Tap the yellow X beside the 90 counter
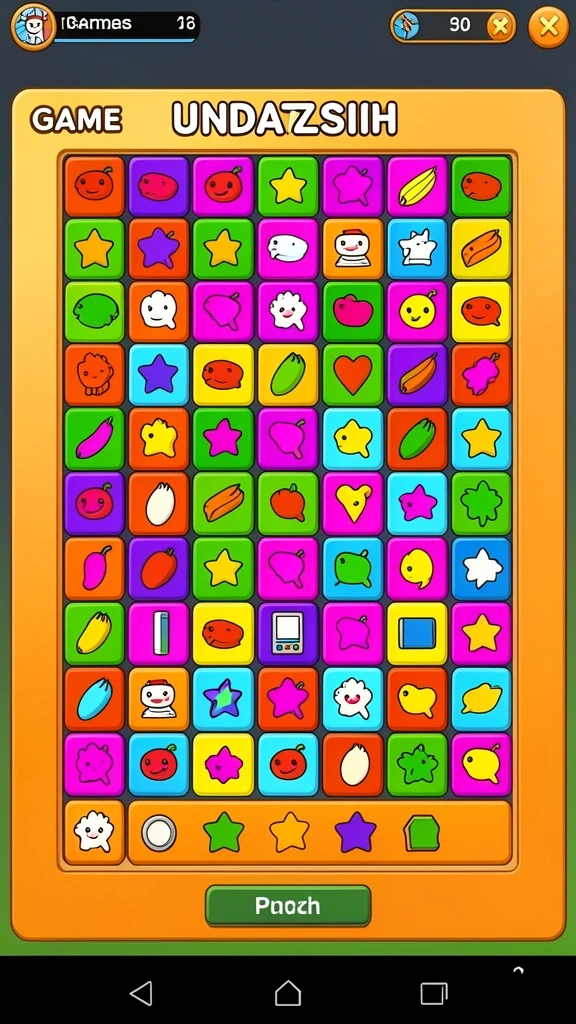 click(500, 26)
